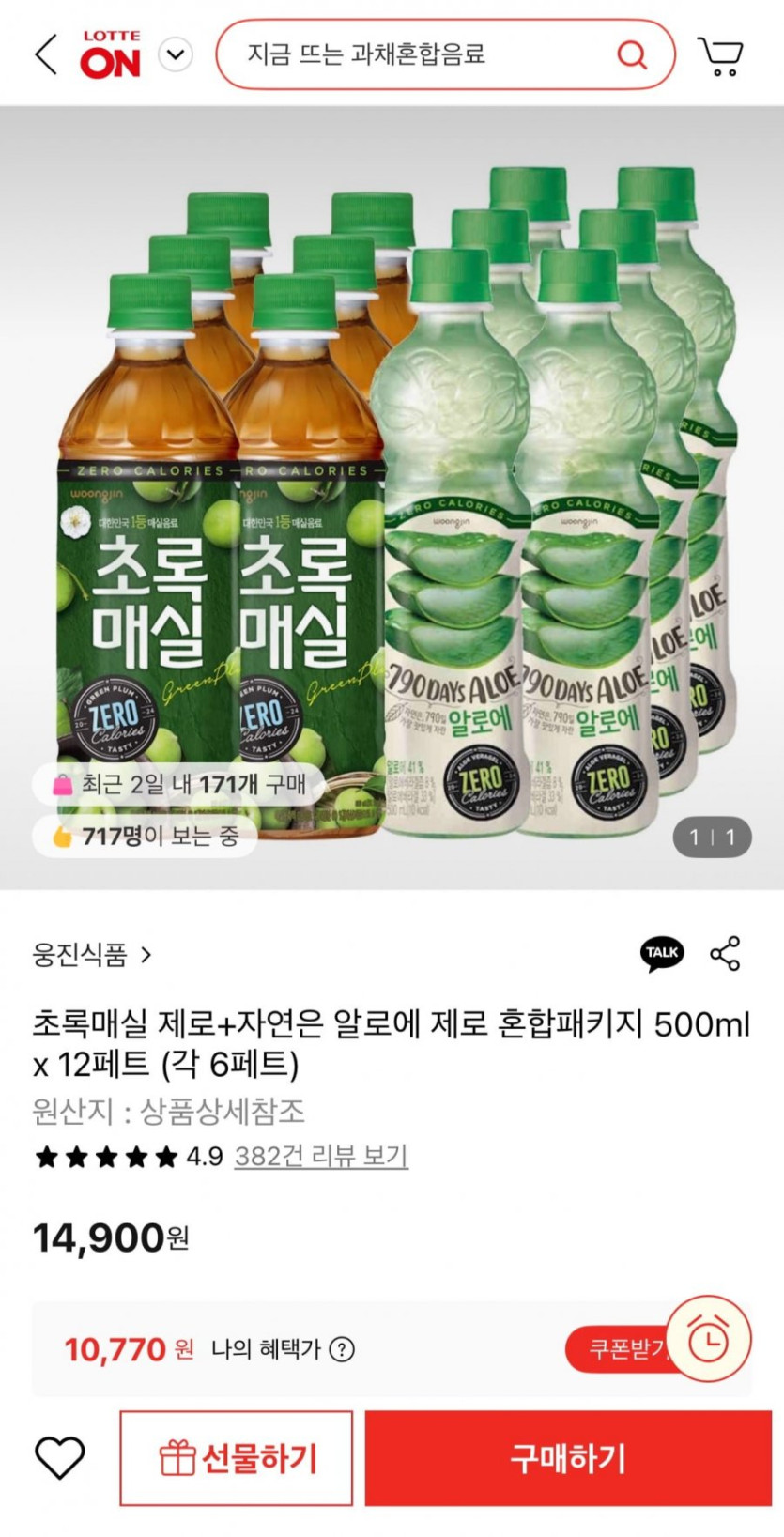Image resolution: width=784 pixels, height=1537 pixels.
Task: View the 382건 리뷰 보기 link
Action: (x=321, y=1156)
